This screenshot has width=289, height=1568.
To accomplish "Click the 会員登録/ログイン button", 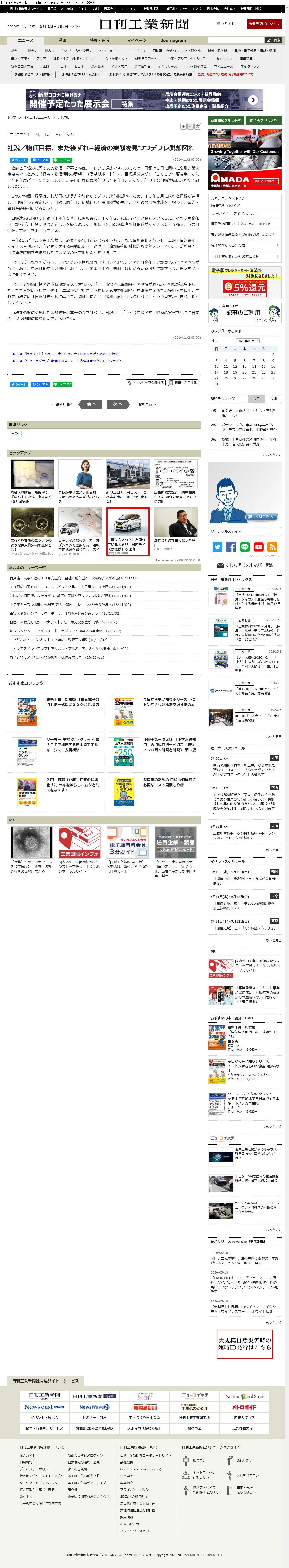I will click(264, 24).
